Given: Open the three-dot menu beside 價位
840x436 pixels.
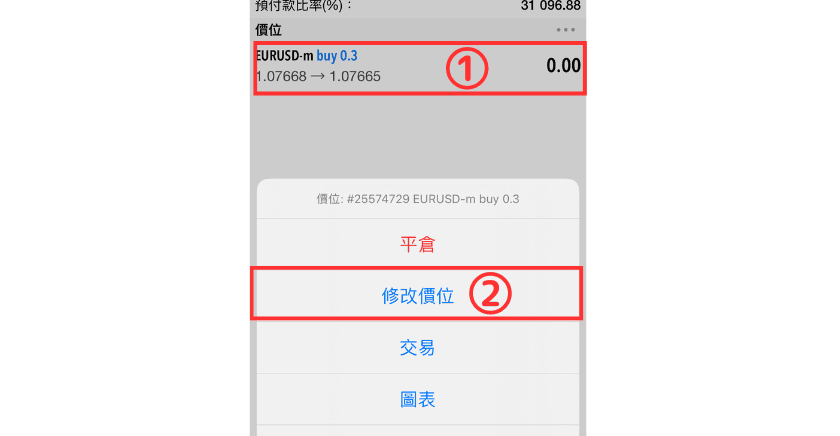Looking at the screenshot, I should (566, 30).
